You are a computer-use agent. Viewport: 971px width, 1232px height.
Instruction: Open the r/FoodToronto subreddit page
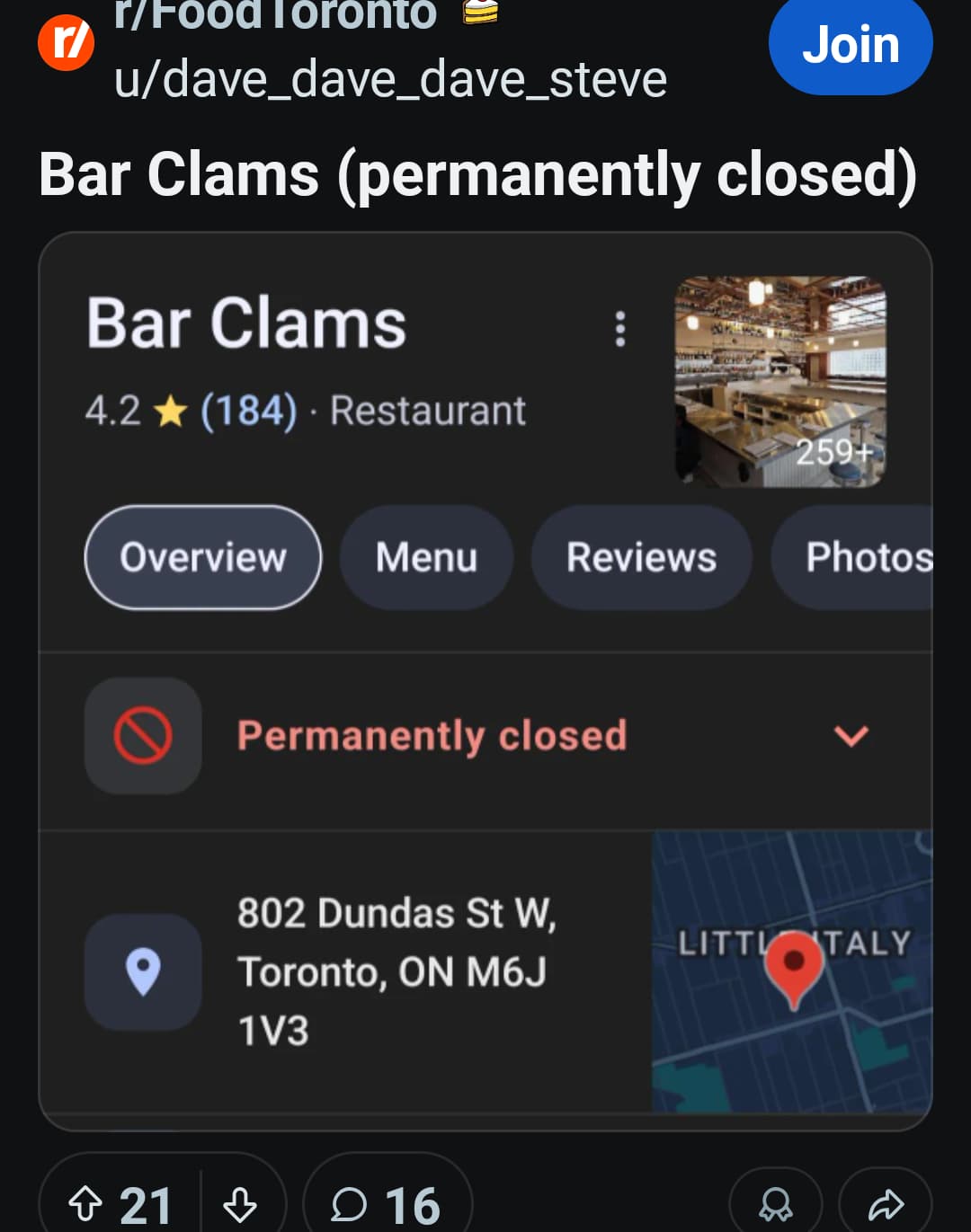pos(275,14)
